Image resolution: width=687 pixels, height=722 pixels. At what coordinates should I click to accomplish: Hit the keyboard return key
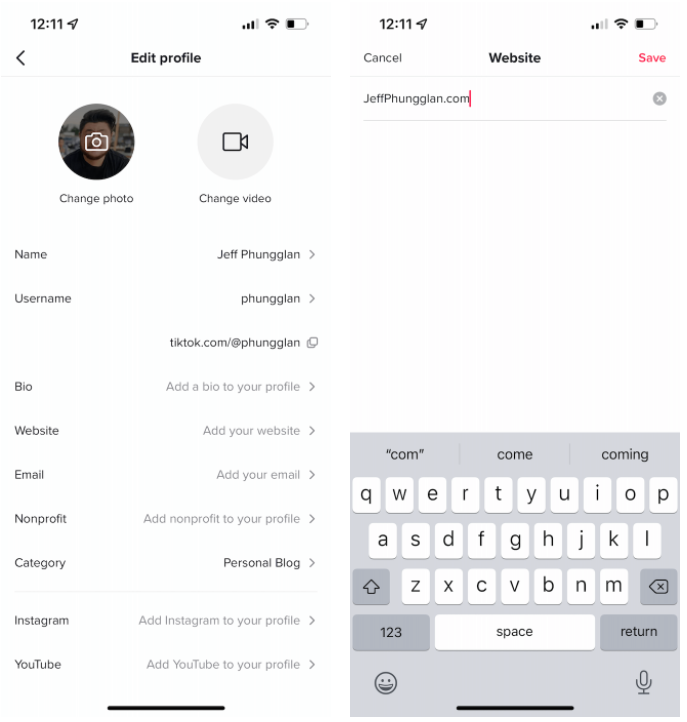pyautogui.click(x=638, y=632)
